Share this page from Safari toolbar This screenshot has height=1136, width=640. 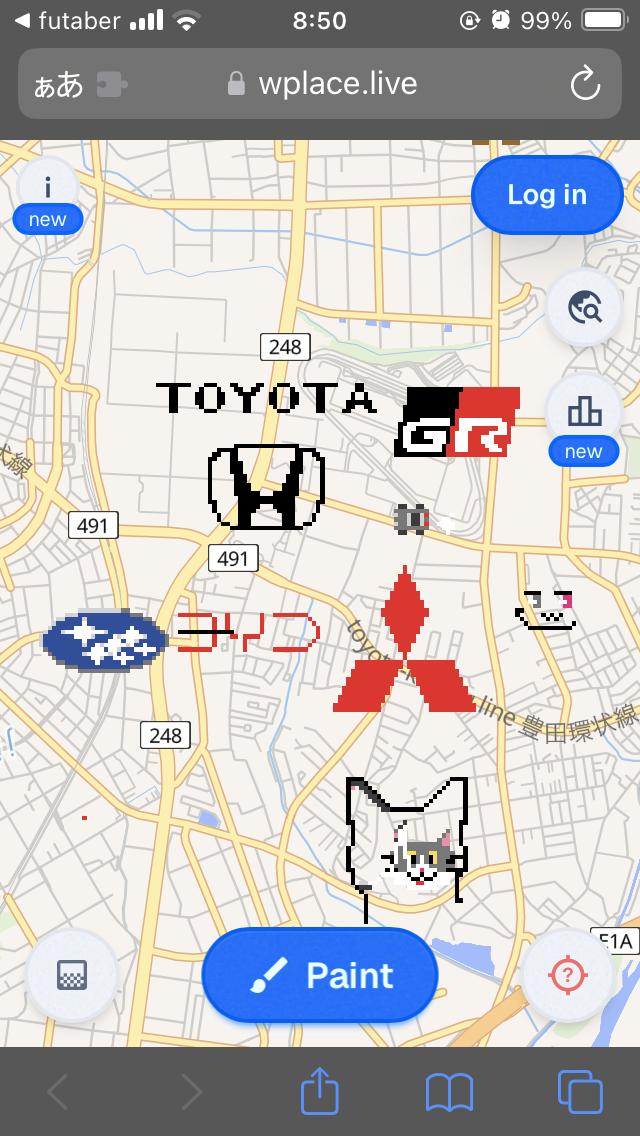click(x=320, y=1092)
